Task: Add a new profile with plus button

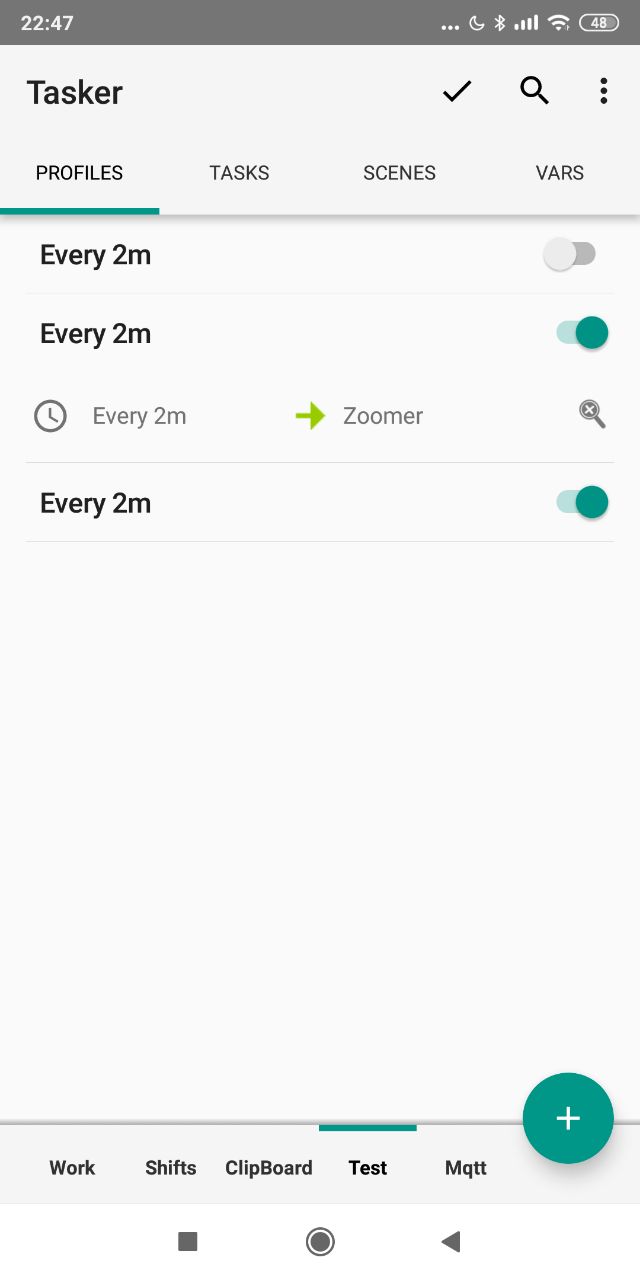Action: (x=568, y=1118)
